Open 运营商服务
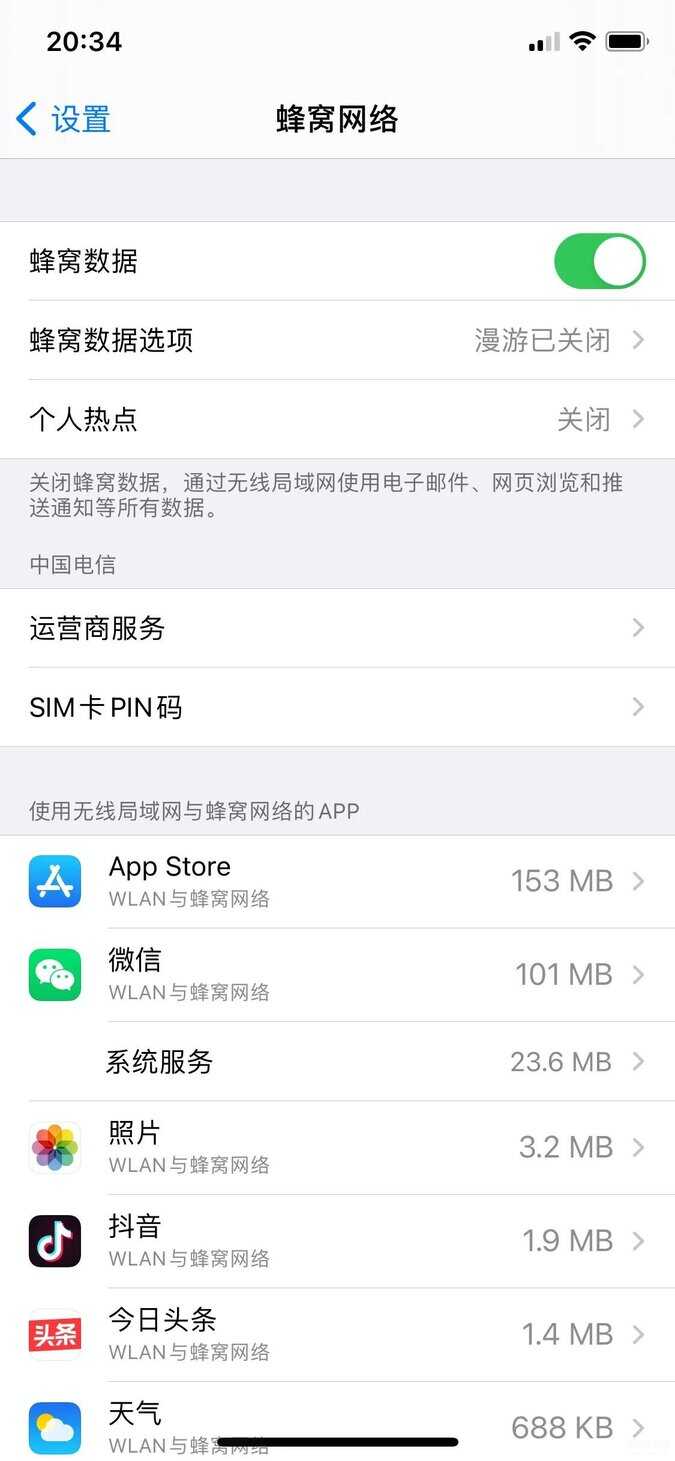 [x=337, y=628]
